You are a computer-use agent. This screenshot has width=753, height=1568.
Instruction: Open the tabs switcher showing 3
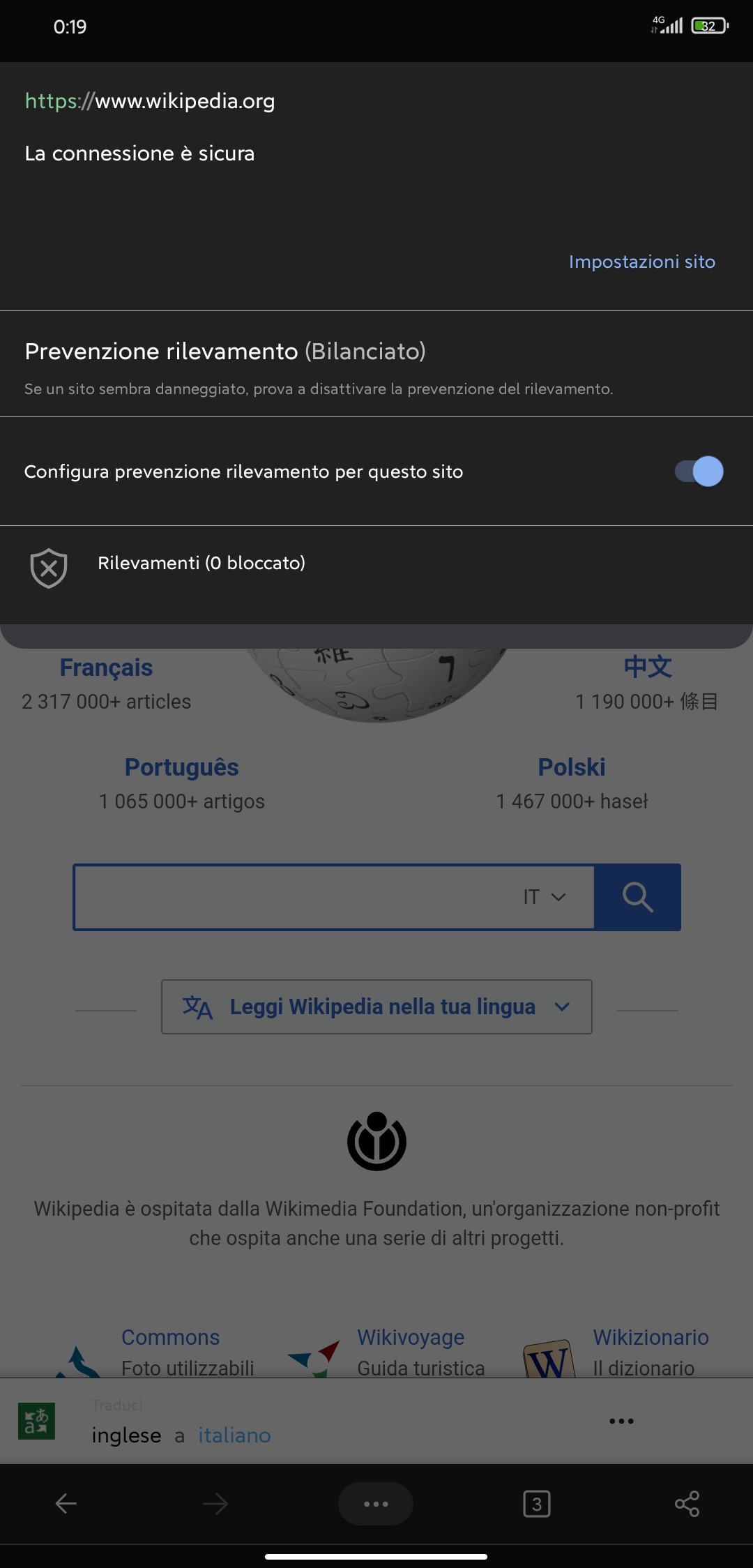tap(536, 1504)
